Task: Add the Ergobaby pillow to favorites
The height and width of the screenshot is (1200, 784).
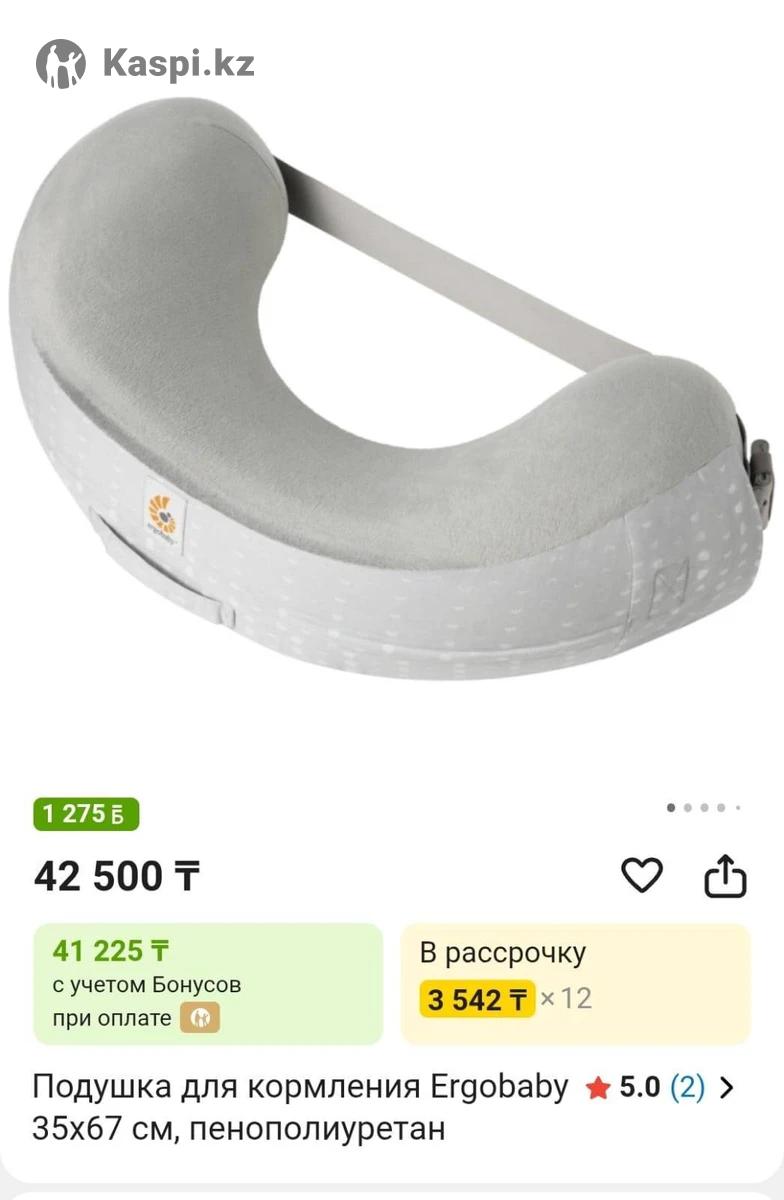Action: (641, 876)
